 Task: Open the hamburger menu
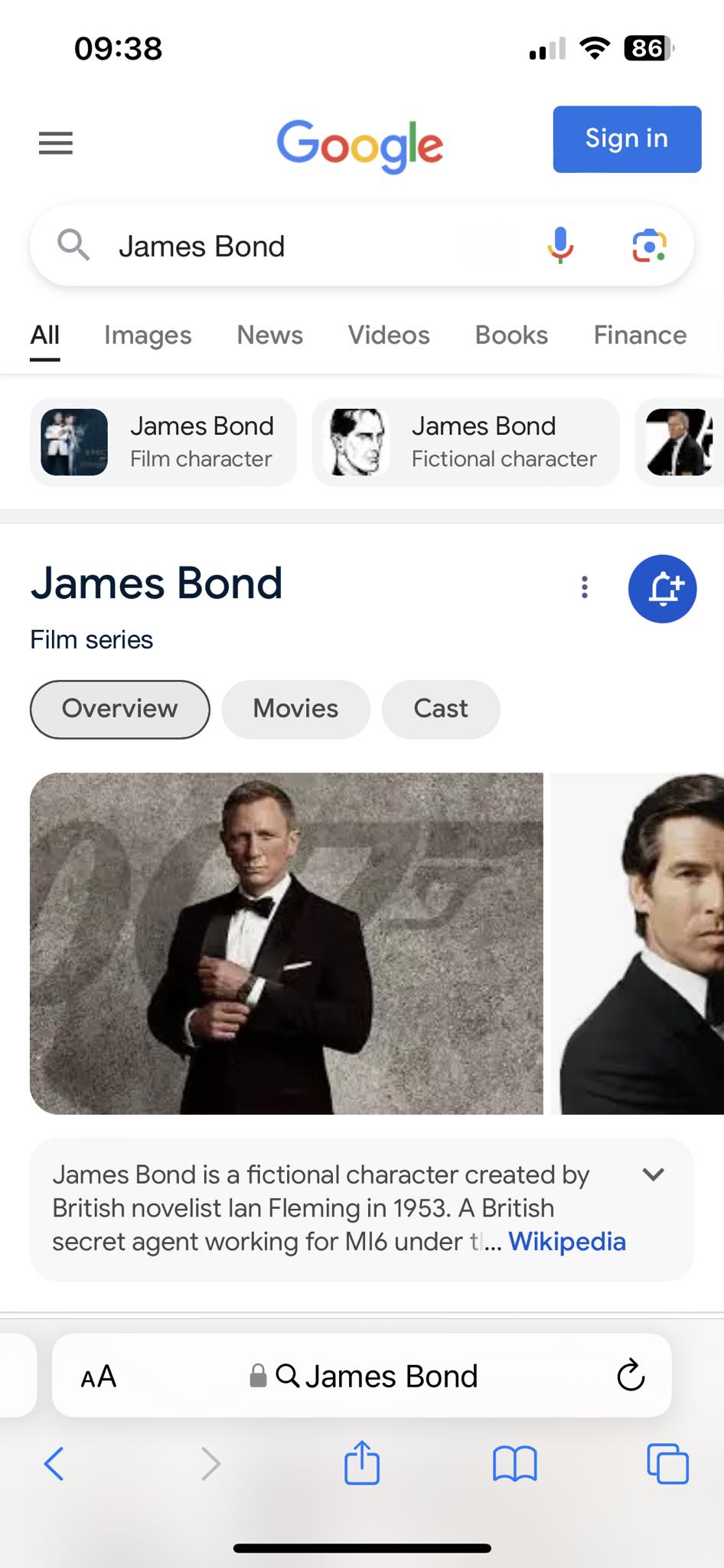56,142
